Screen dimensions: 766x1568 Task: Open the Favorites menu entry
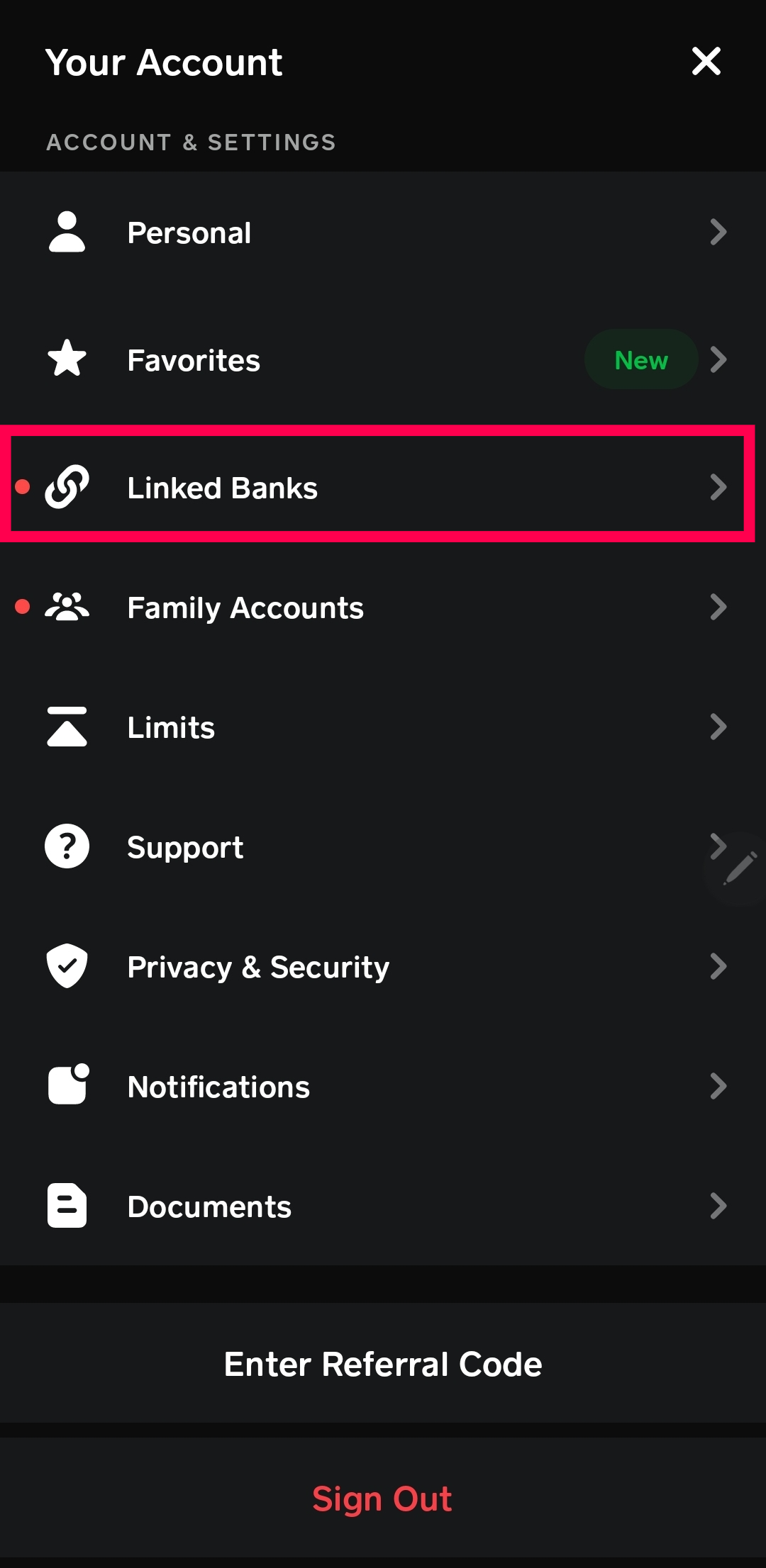193,360
